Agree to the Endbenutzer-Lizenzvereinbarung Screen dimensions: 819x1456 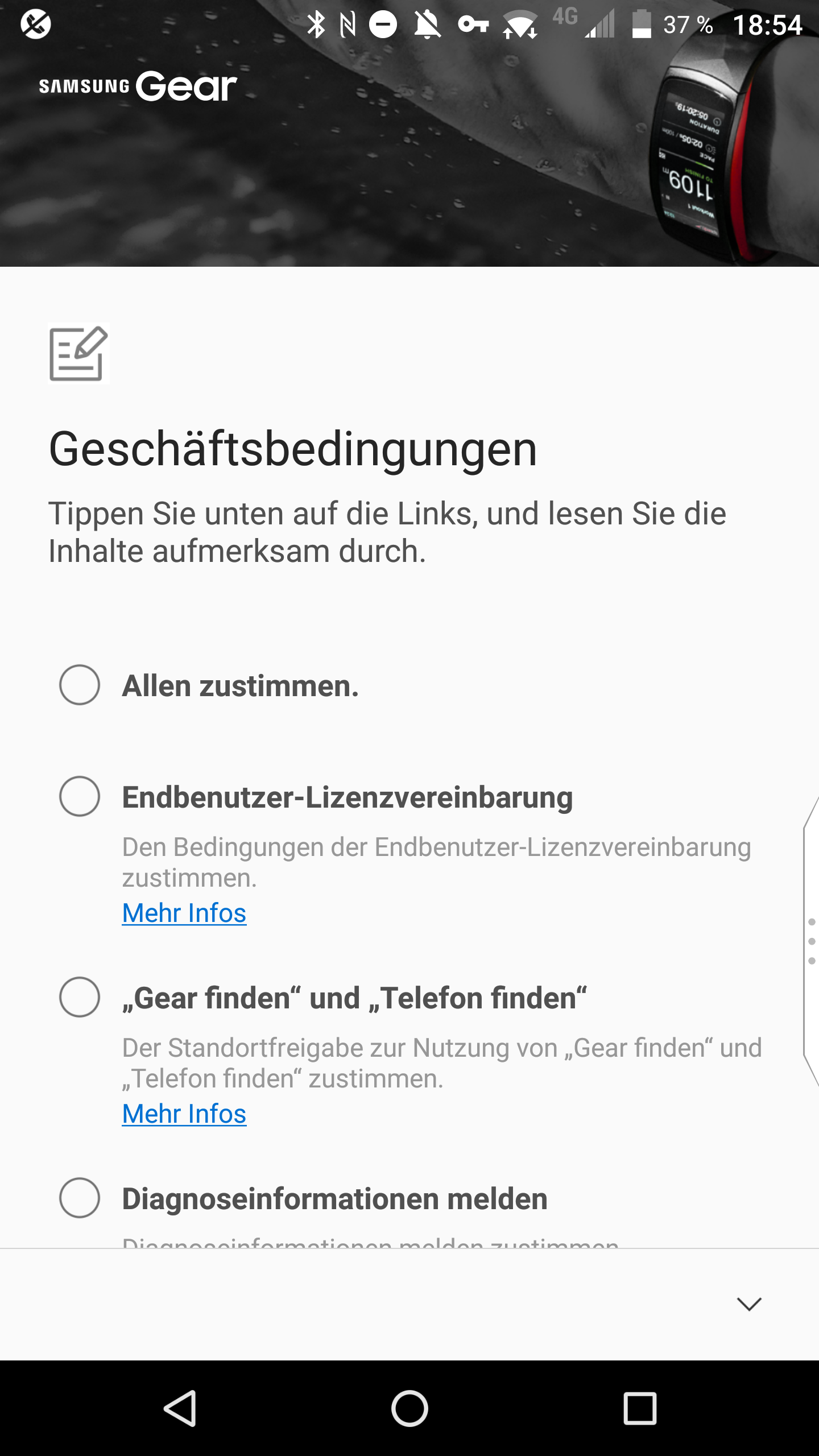coord(80,796)
